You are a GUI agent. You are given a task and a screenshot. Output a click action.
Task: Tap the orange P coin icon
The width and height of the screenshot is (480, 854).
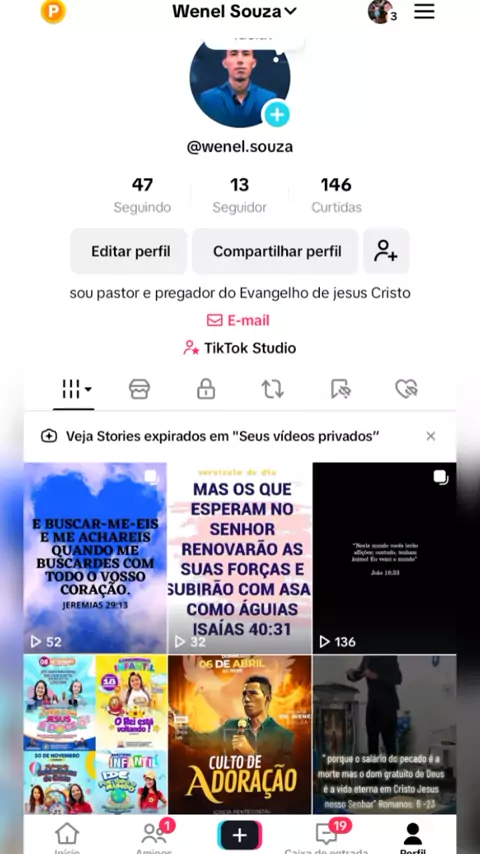[53, 11]
